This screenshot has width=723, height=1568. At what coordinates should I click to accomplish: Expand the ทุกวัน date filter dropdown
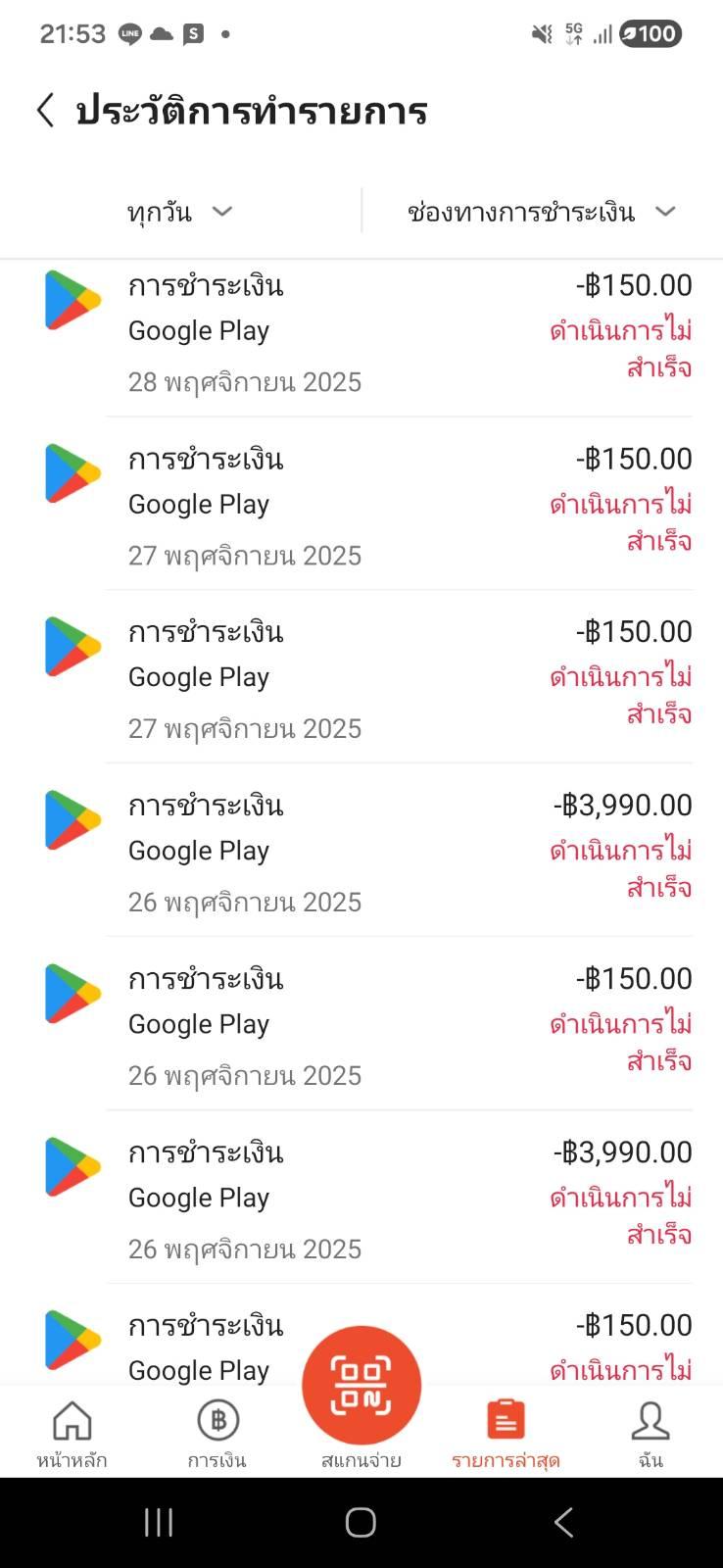pos(180,212)
